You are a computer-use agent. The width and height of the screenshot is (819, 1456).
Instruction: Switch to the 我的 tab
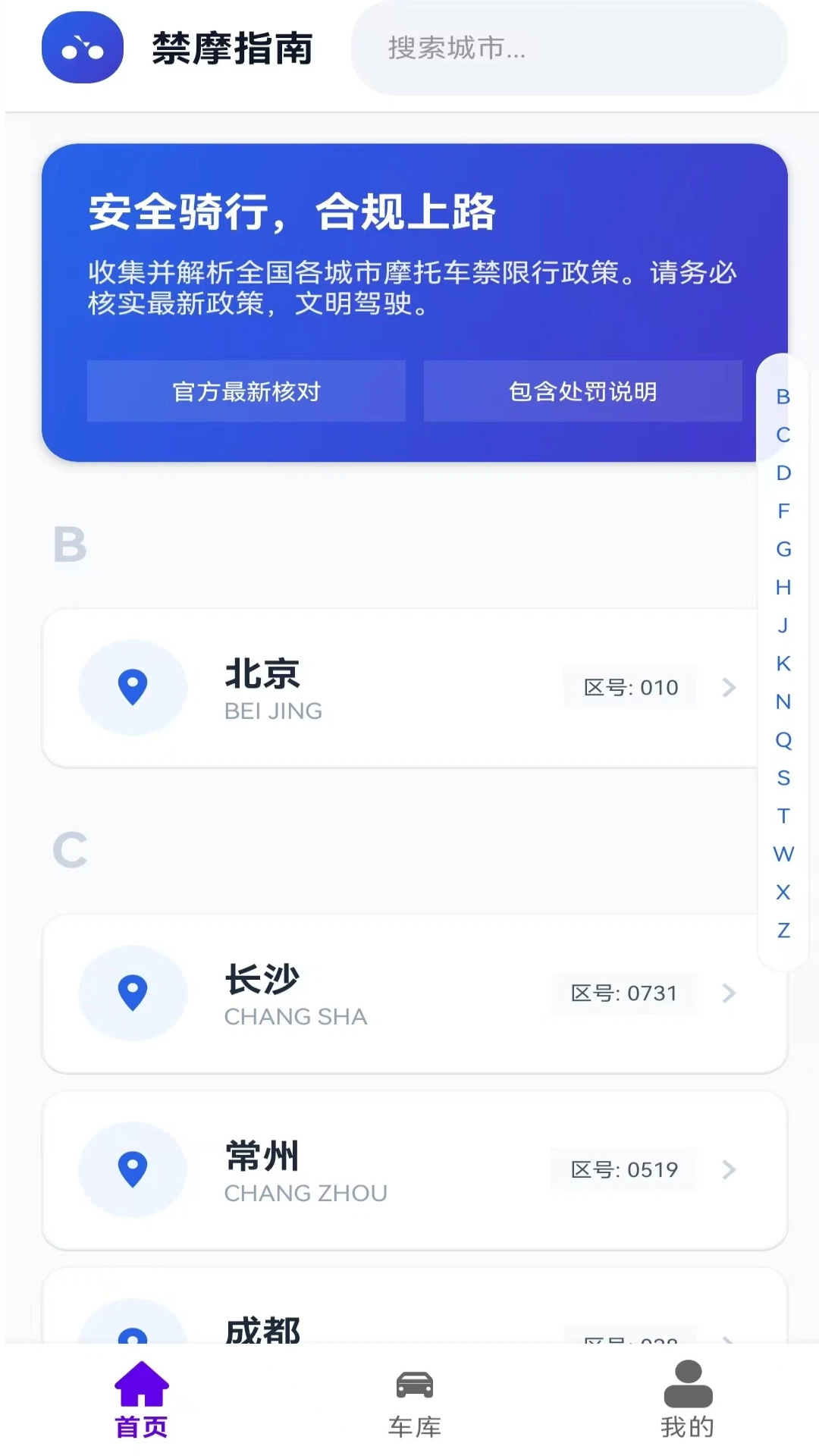[x=688, y=1402]
